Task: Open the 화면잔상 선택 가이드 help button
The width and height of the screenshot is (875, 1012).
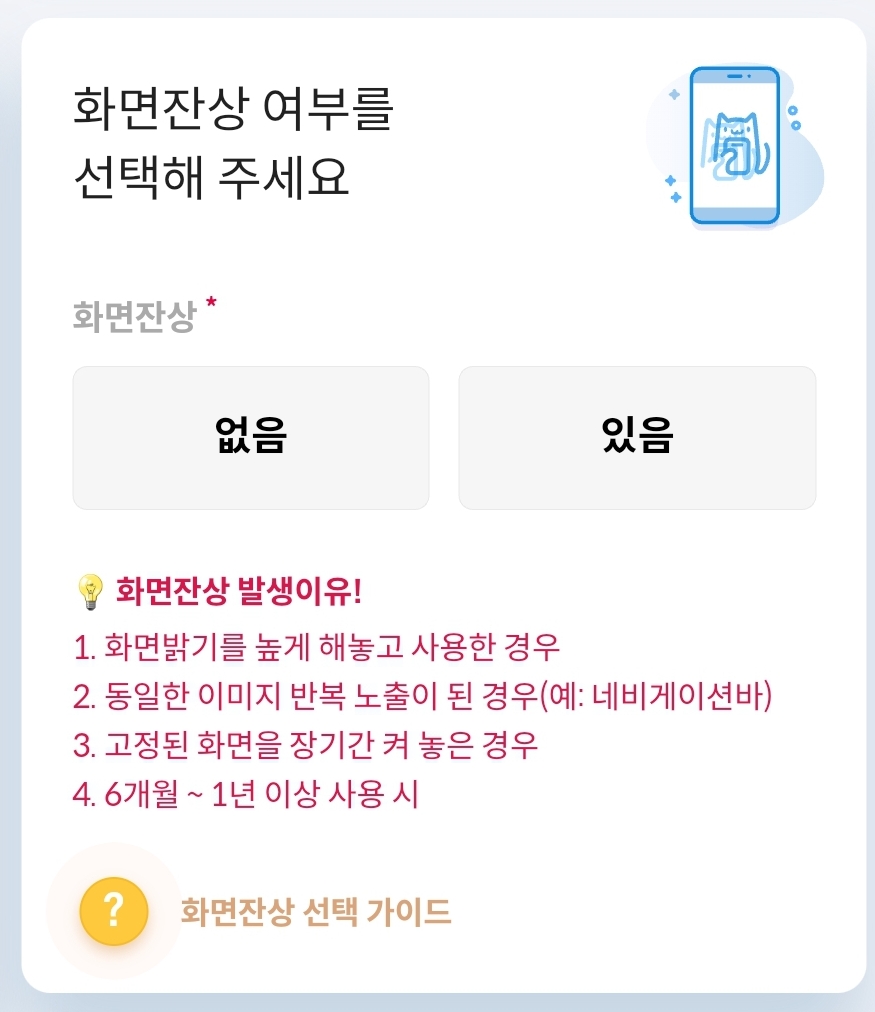Action: [114, 911]
